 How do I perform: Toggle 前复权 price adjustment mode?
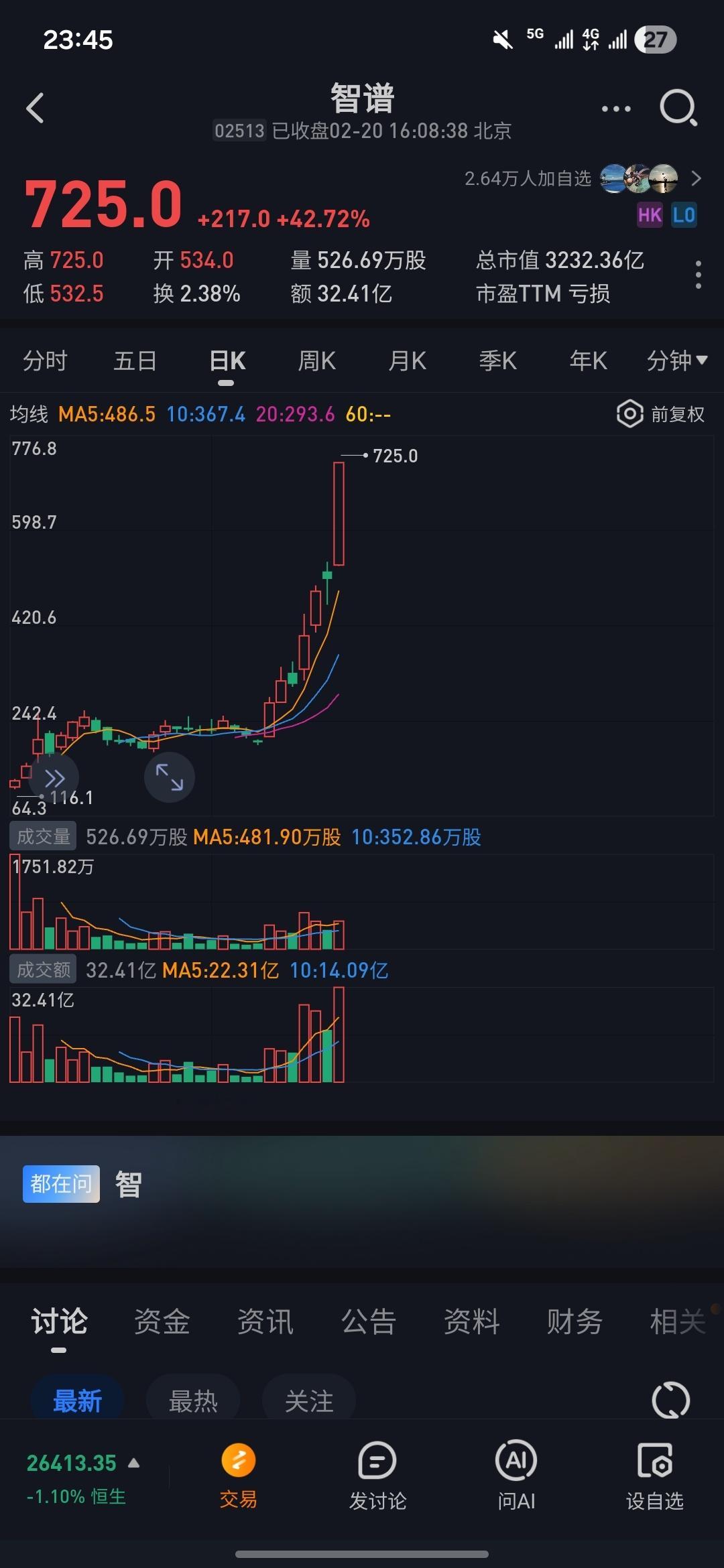[659, 414]
